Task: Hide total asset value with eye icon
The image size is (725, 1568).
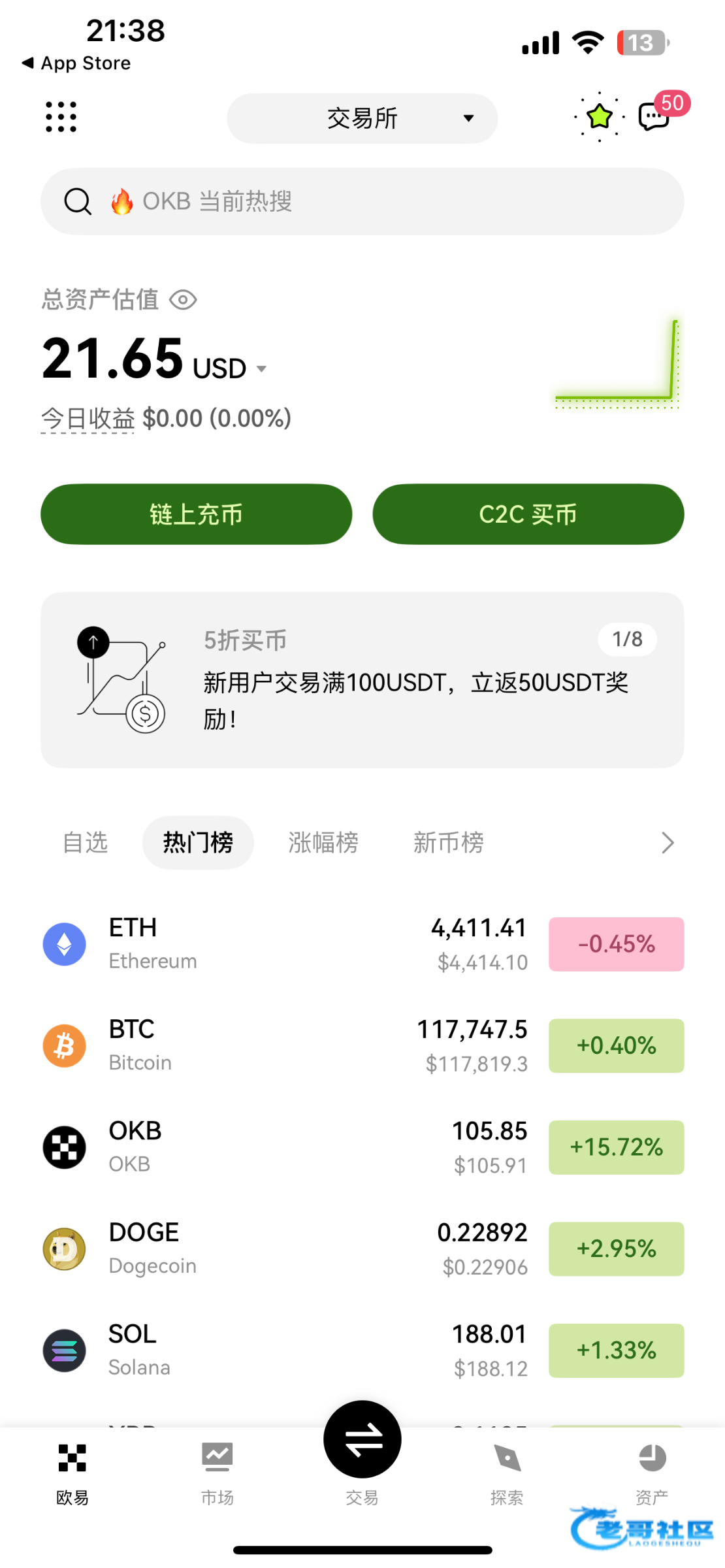Action: click(183, 300)
